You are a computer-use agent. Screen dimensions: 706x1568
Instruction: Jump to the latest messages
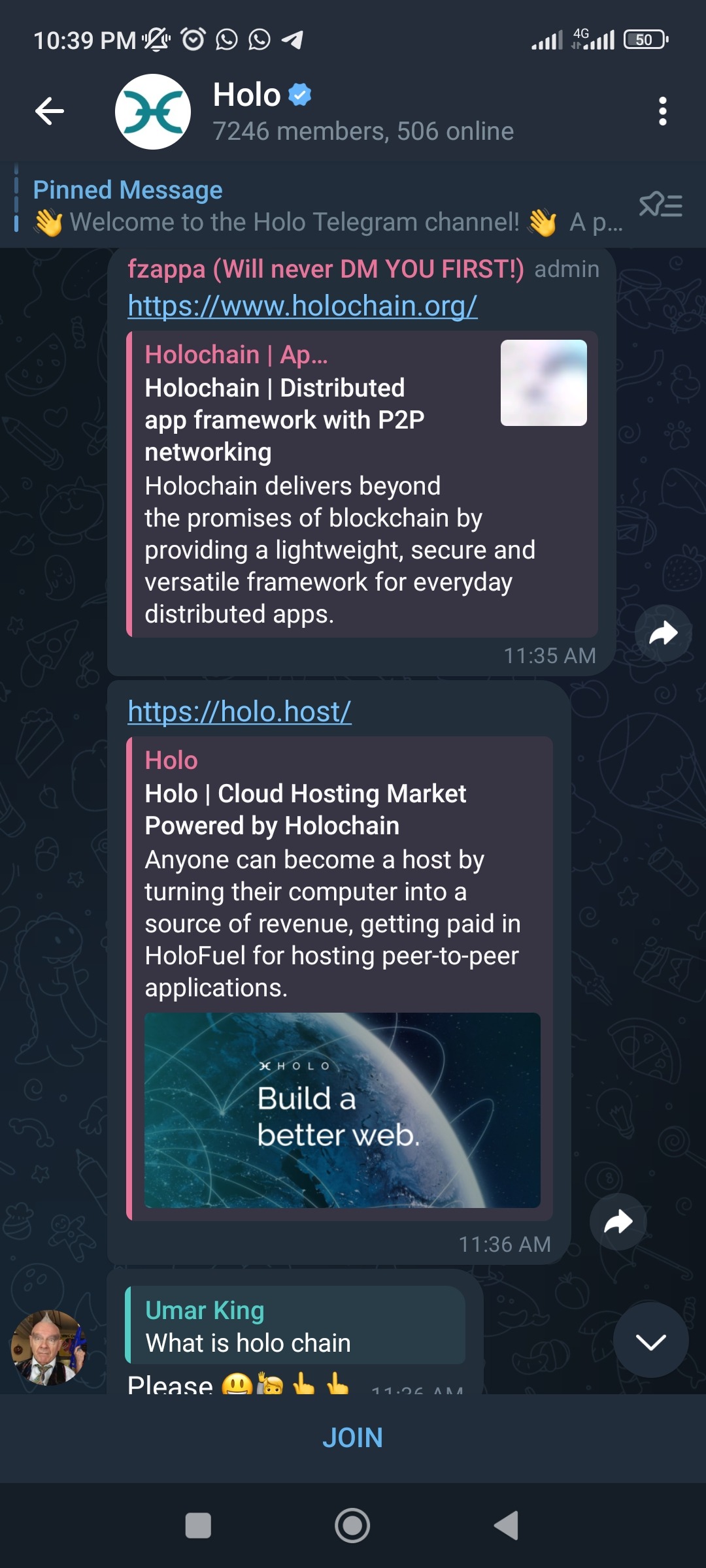(x=650, y=1341)
